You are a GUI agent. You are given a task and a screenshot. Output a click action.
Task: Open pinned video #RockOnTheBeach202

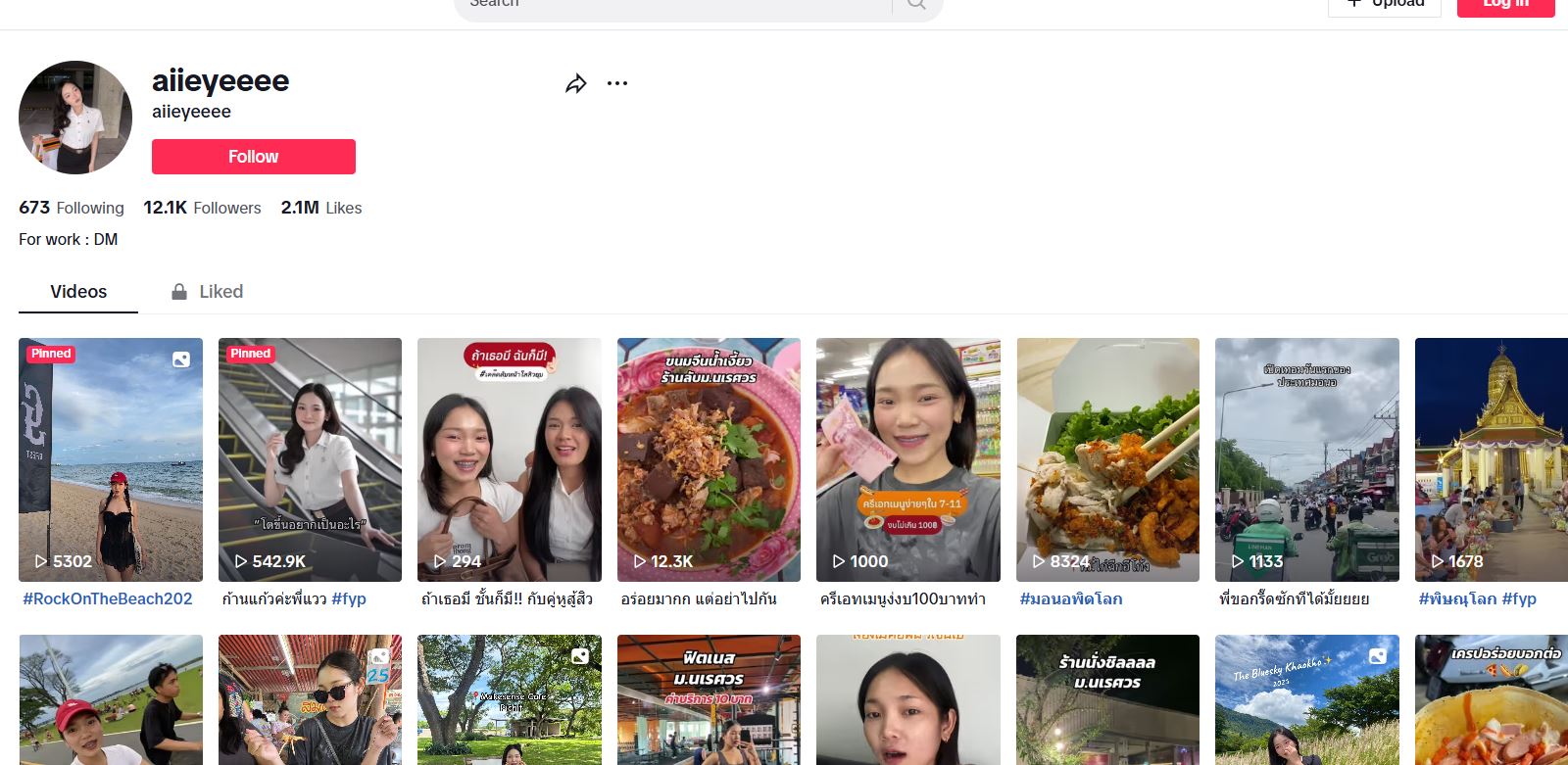[111, 459]
